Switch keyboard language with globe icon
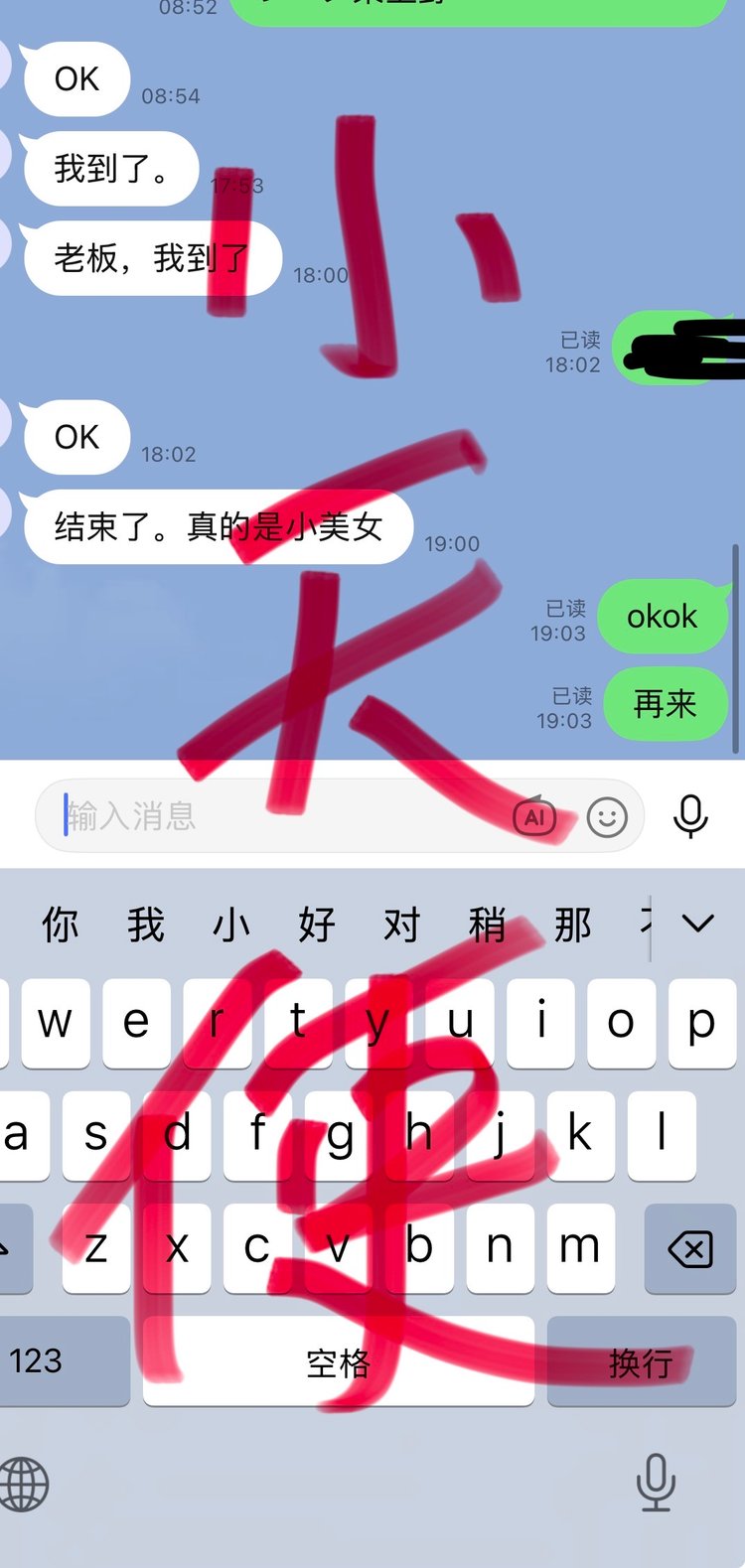Viewport: 745px width, 1568px height. [24, 1485]
